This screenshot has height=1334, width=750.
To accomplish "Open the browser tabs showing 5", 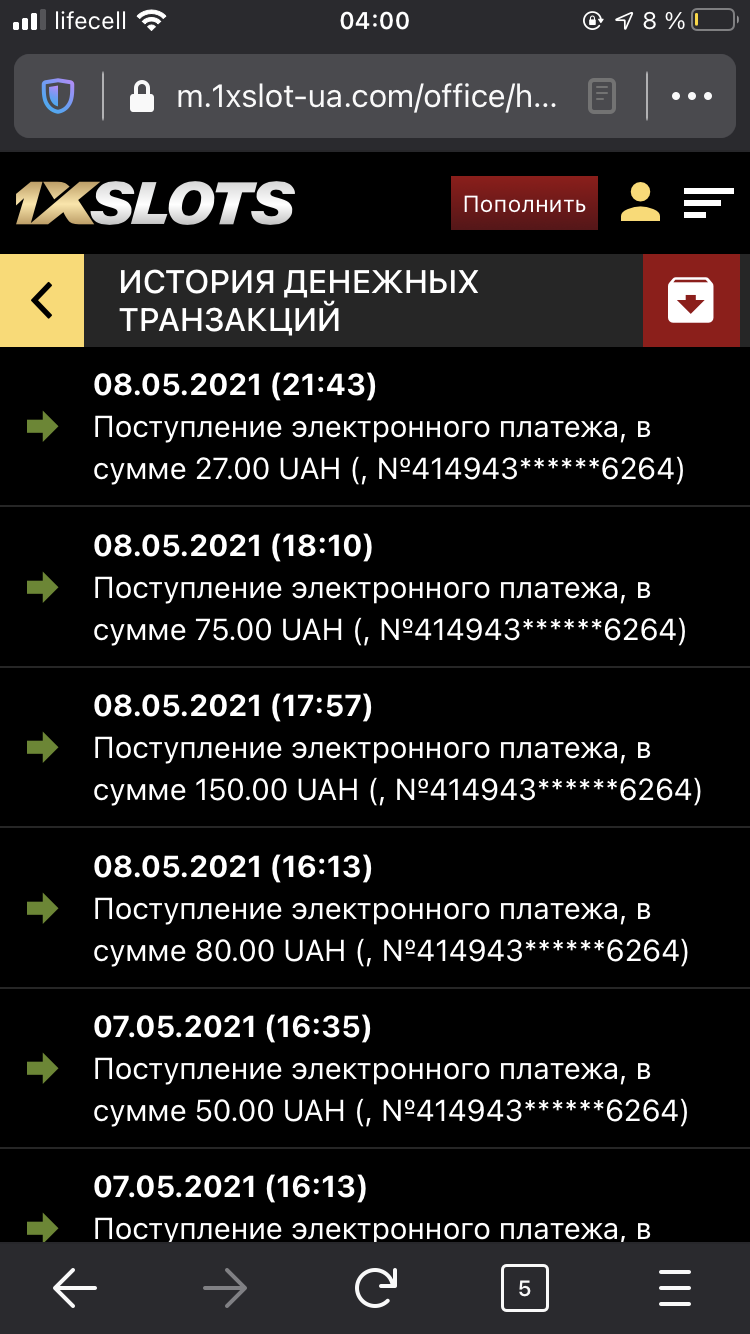I will coord(525,1288).
